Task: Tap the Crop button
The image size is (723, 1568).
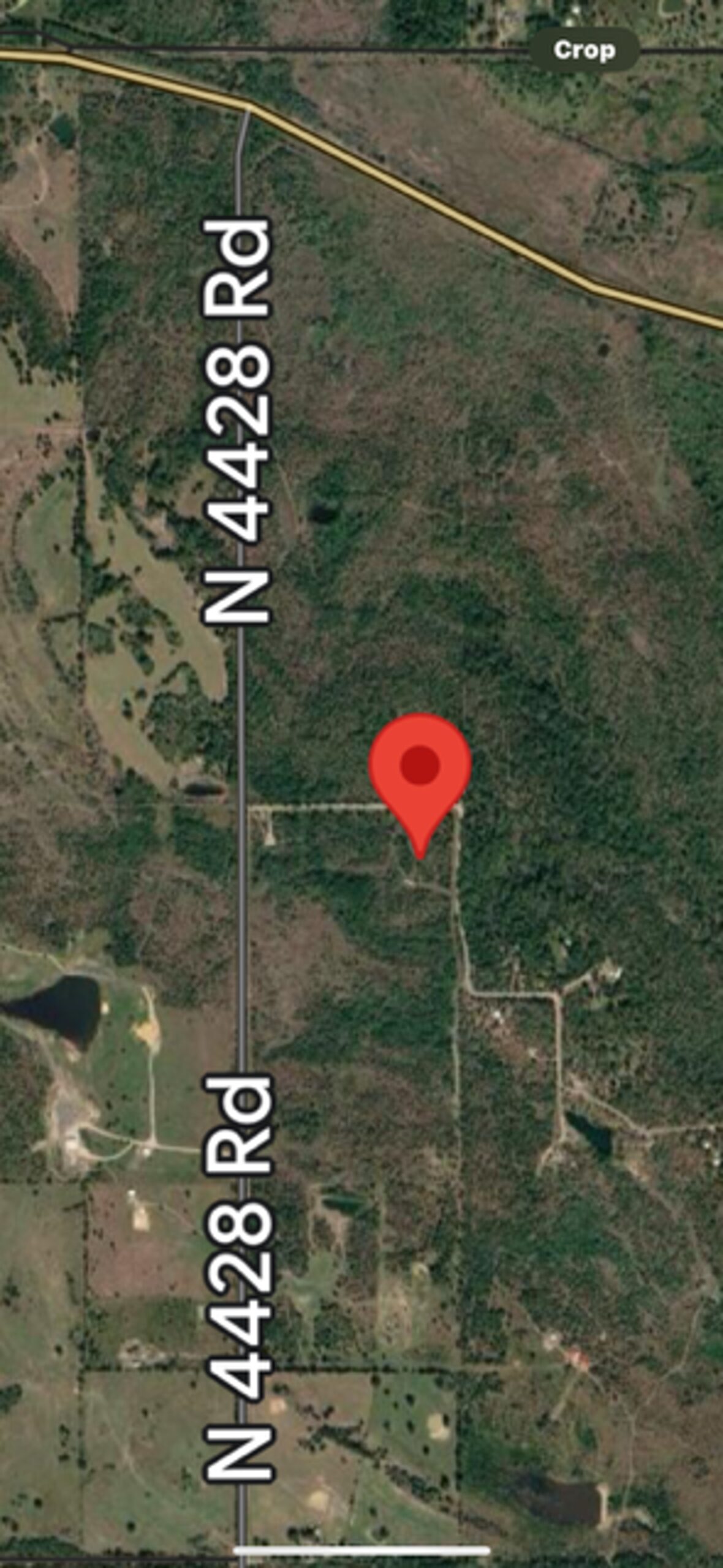Action: pos(584,50)
